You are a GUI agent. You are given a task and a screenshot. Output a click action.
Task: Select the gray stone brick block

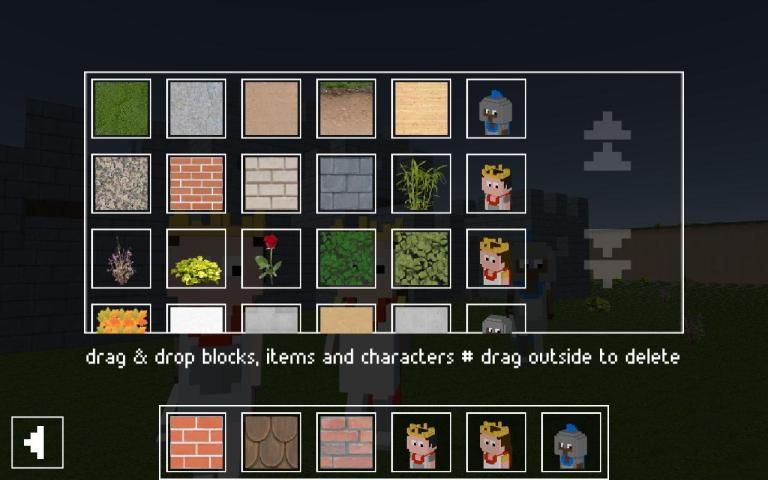(346, 183)
